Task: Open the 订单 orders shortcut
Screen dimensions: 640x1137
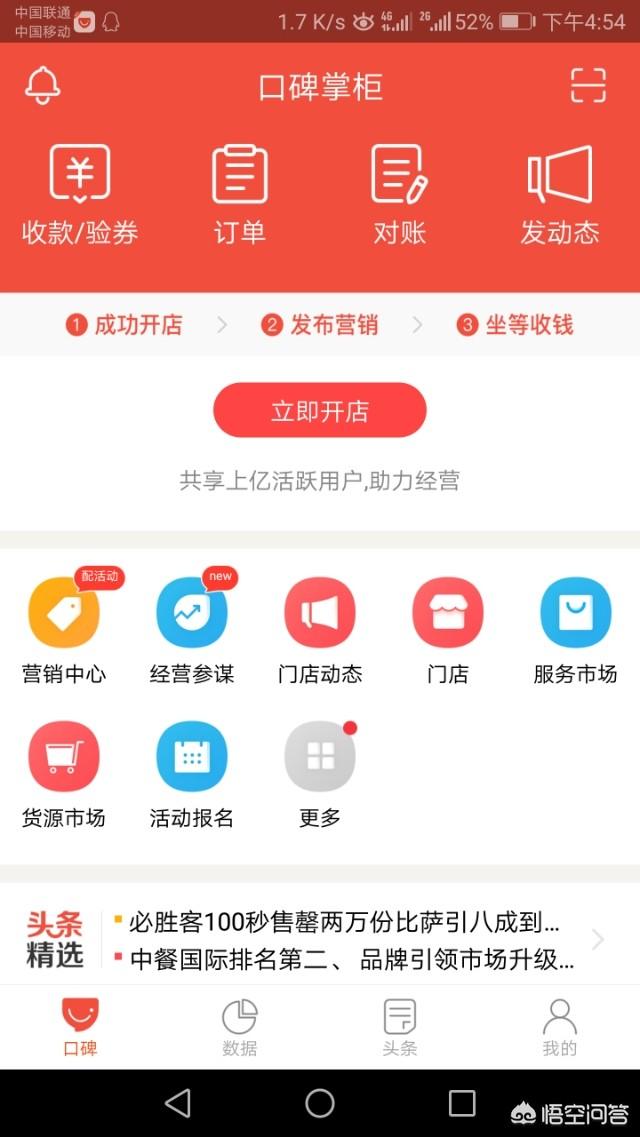Action: point(240,195)
